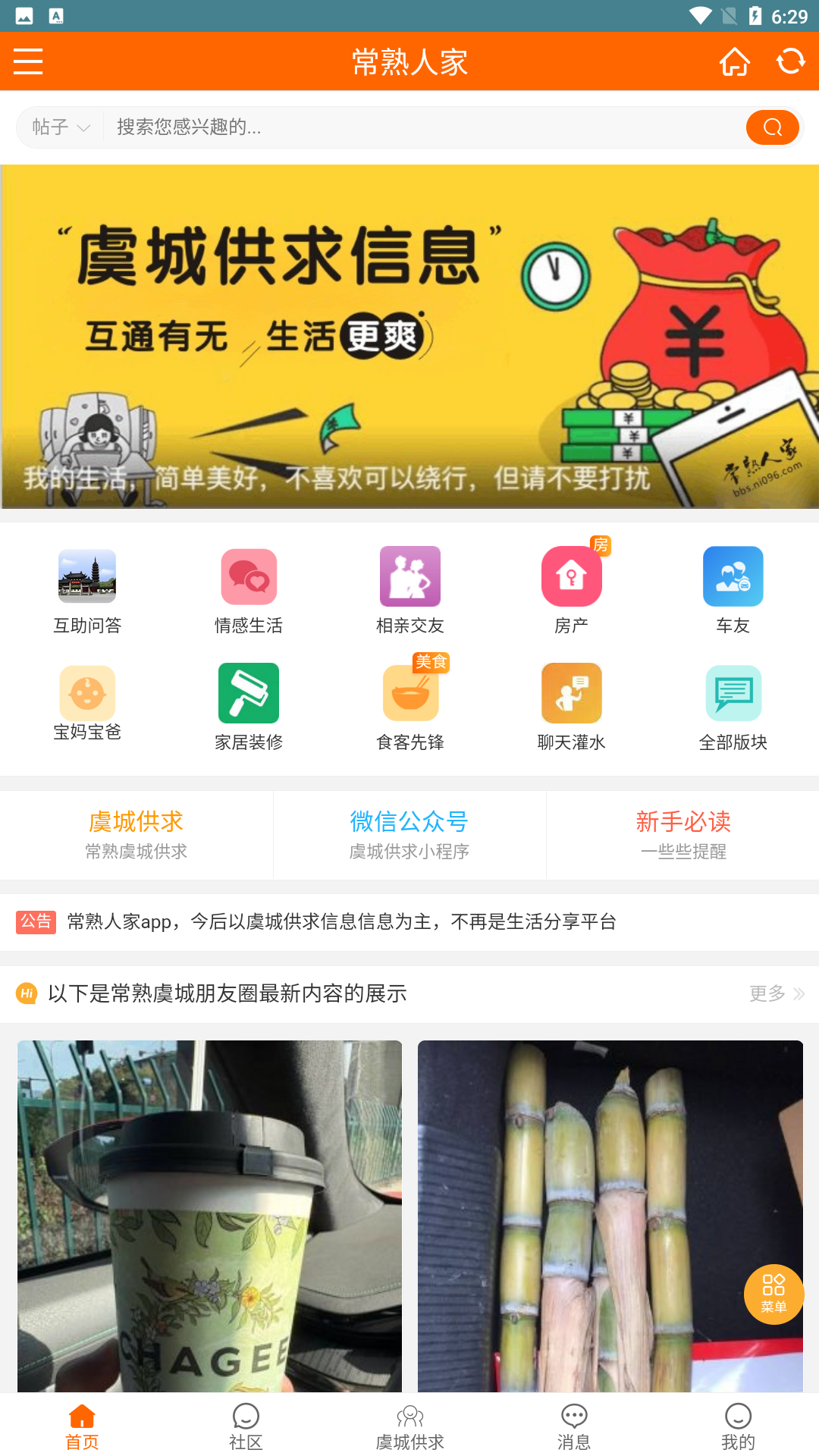The height and width of the screenshot is (1456, 819).
Task: Tap the 食客先锋 food icon
Action: pos(409,693)
